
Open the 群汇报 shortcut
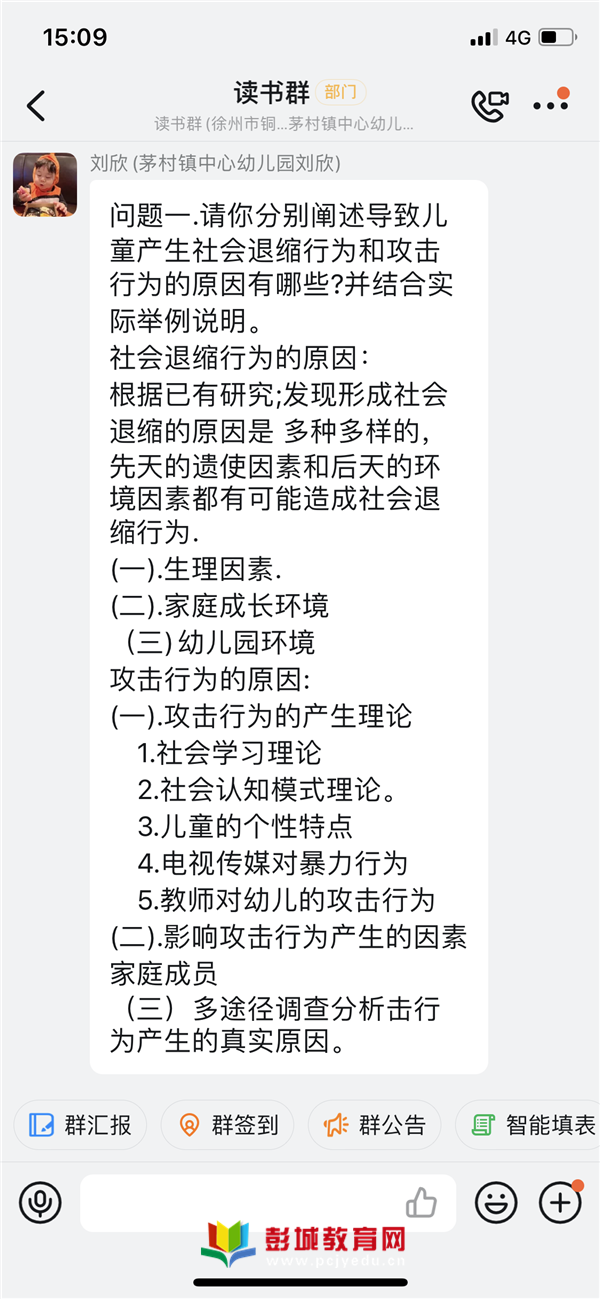pos(80,1125)
